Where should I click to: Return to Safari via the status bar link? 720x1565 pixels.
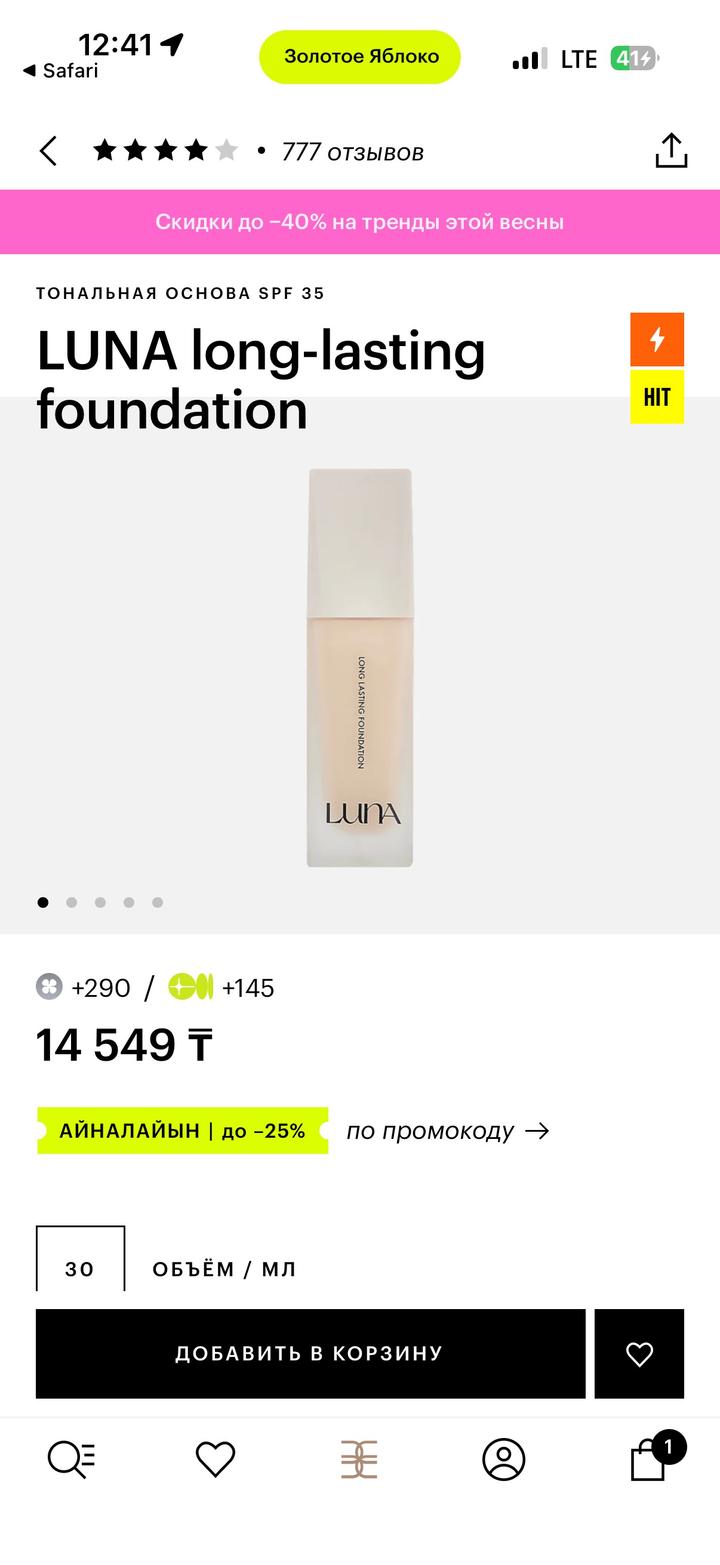point(60,71)
